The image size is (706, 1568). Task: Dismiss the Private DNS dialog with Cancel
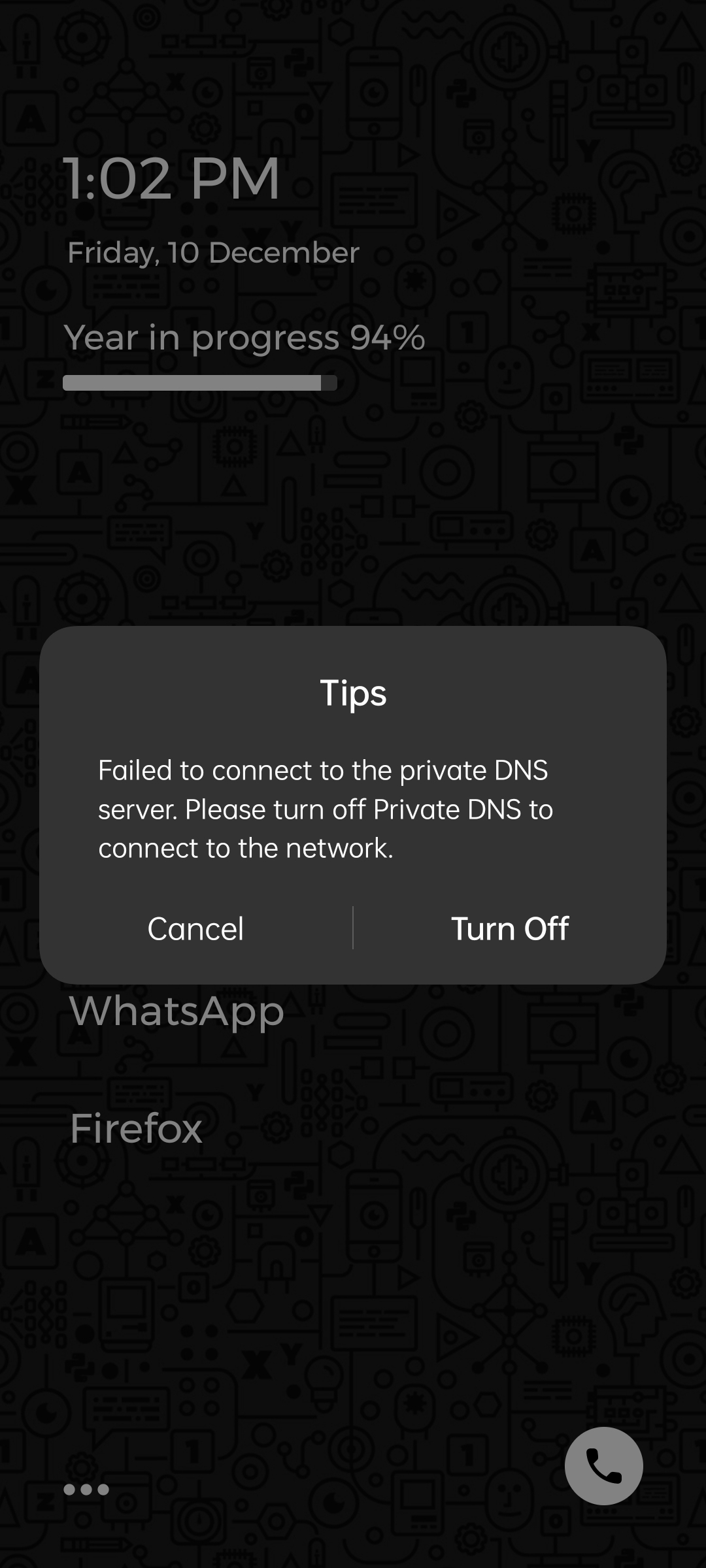(195, 928)
